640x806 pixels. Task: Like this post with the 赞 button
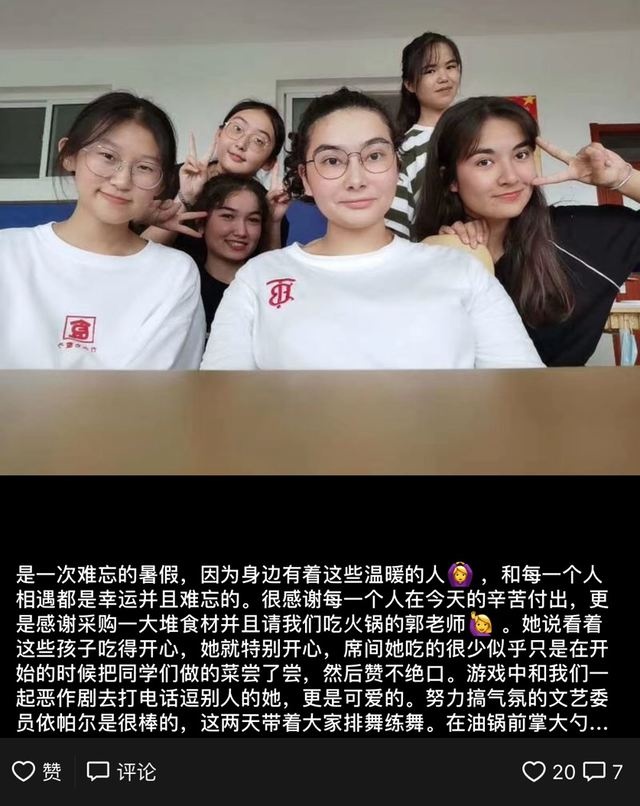[37, 771]
